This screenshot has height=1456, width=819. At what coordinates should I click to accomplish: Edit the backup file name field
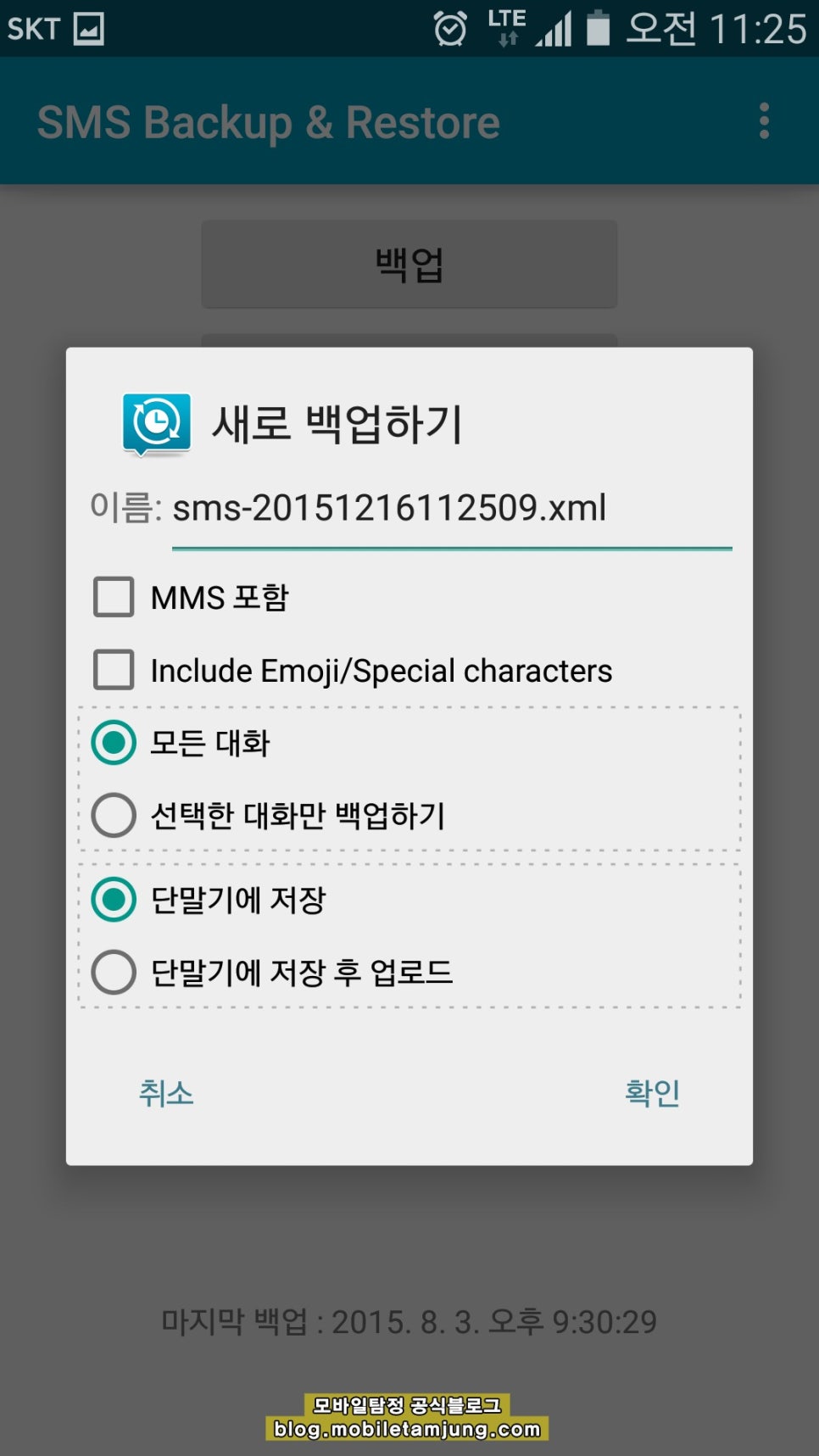click(x=449, y=509)
